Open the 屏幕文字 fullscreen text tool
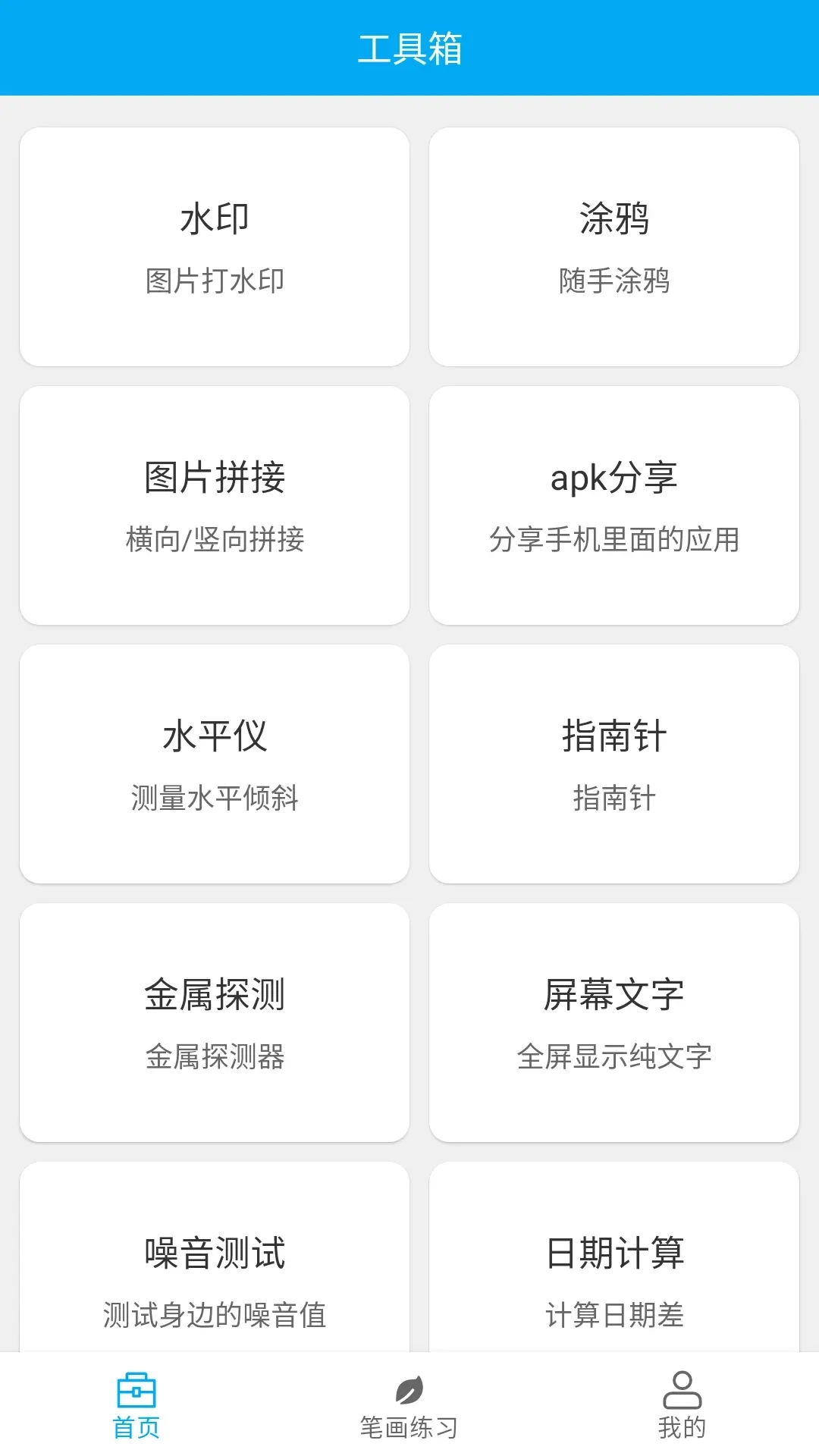 614,1020
